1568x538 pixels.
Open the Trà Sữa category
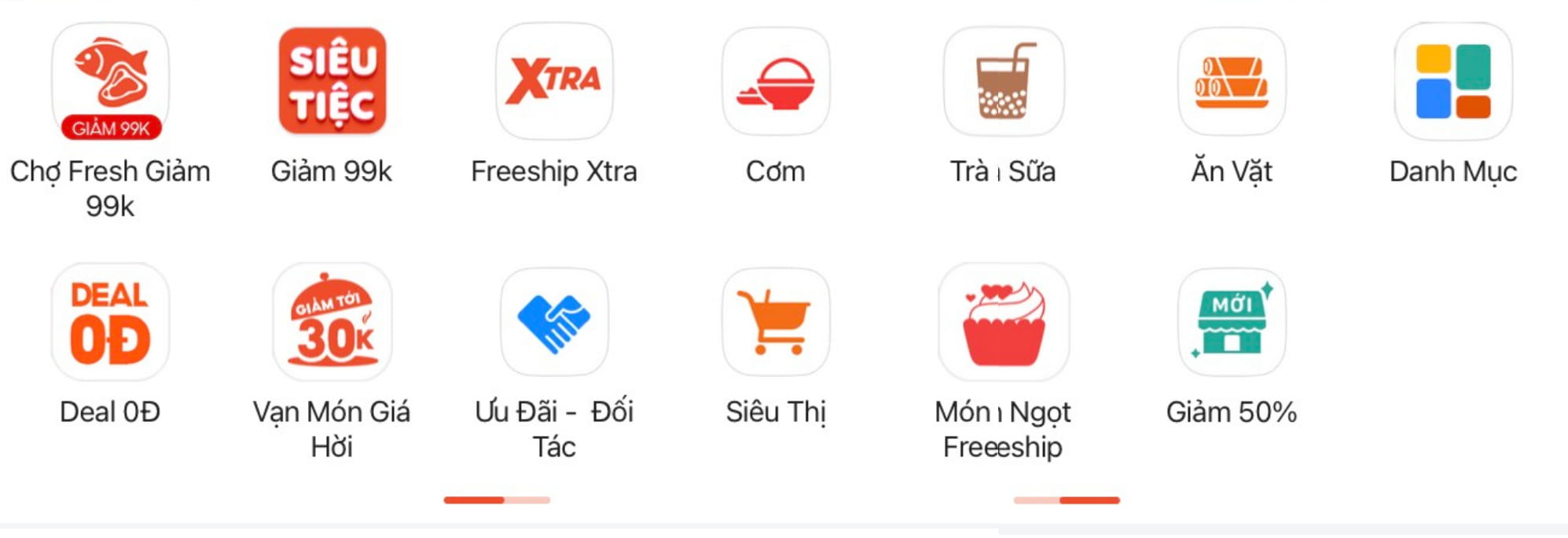point(1003,82)
